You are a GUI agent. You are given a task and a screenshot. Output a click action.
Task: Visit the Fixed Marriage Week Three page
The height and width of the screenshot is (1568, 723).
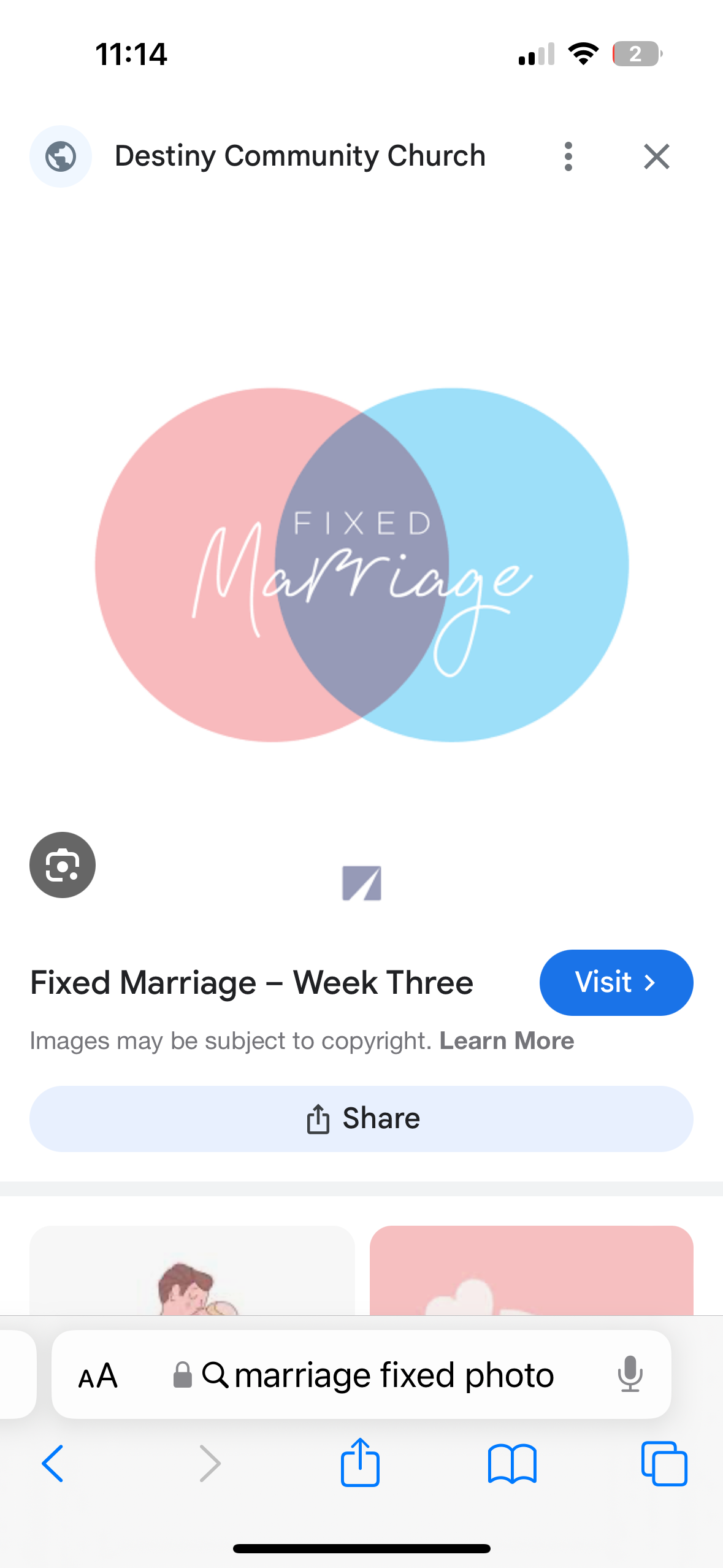point(616,983)
